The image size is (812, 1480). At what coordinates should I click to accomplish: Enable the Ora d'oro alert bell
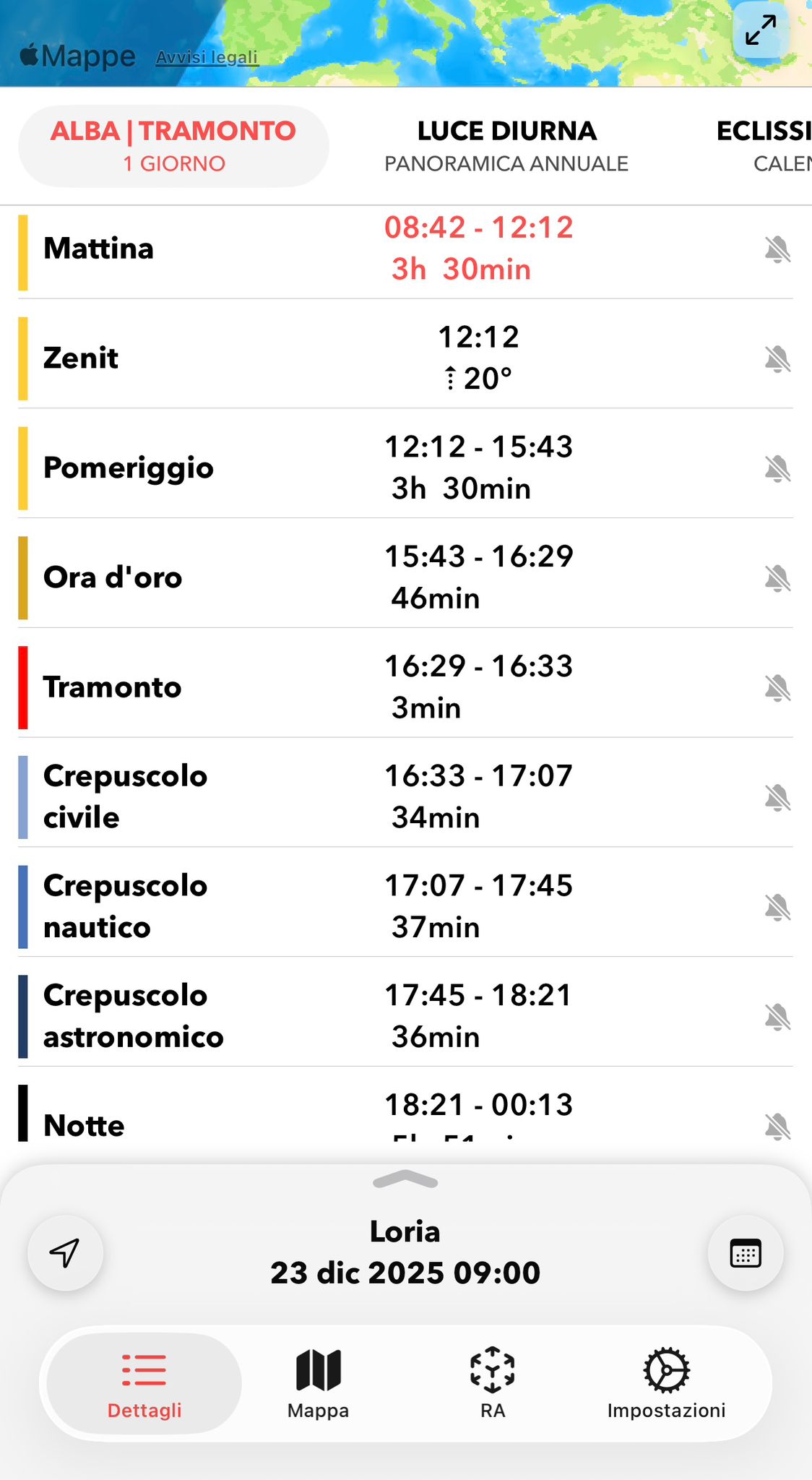point(777,579)
